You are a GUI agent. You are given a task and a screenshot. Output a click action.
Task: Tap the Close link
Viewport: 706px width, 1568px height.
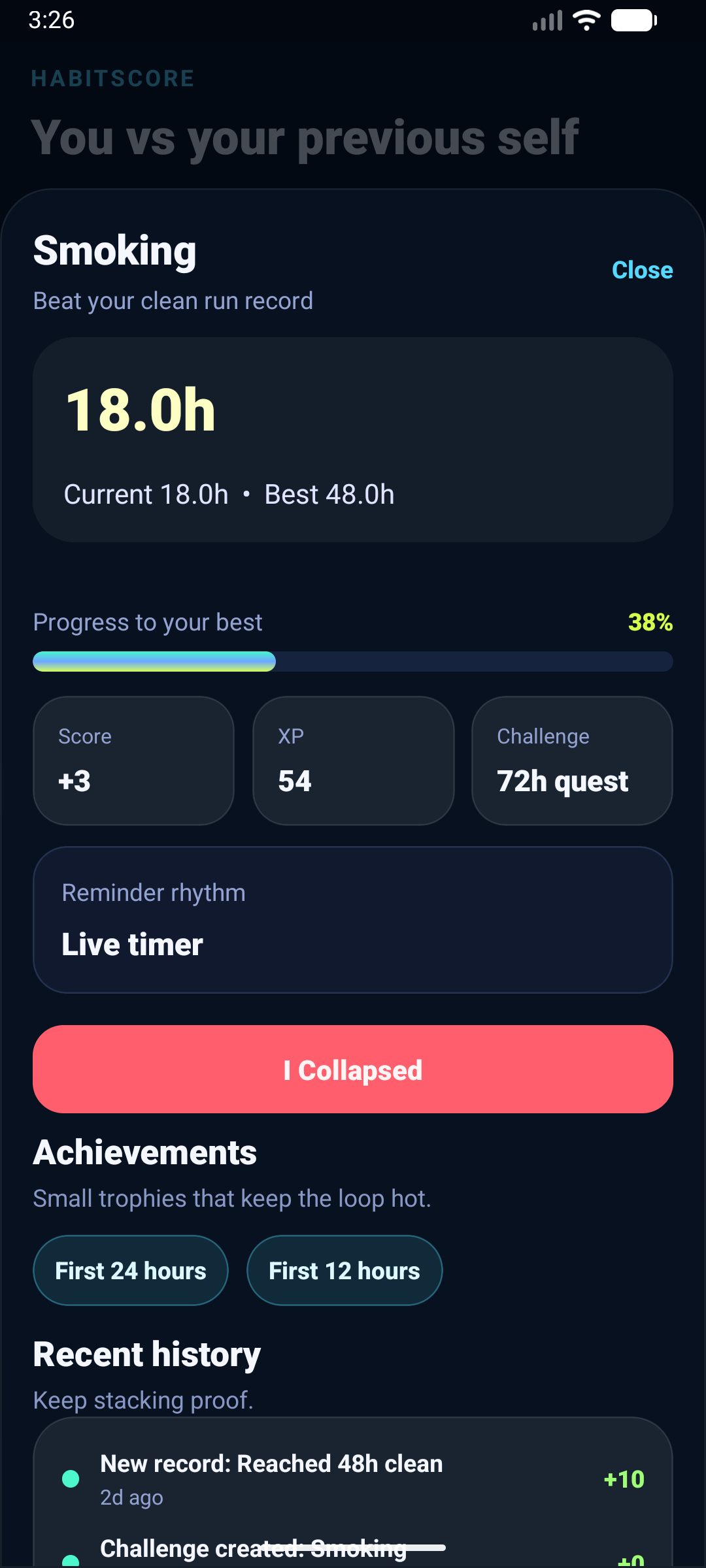[x=641, y=269]
